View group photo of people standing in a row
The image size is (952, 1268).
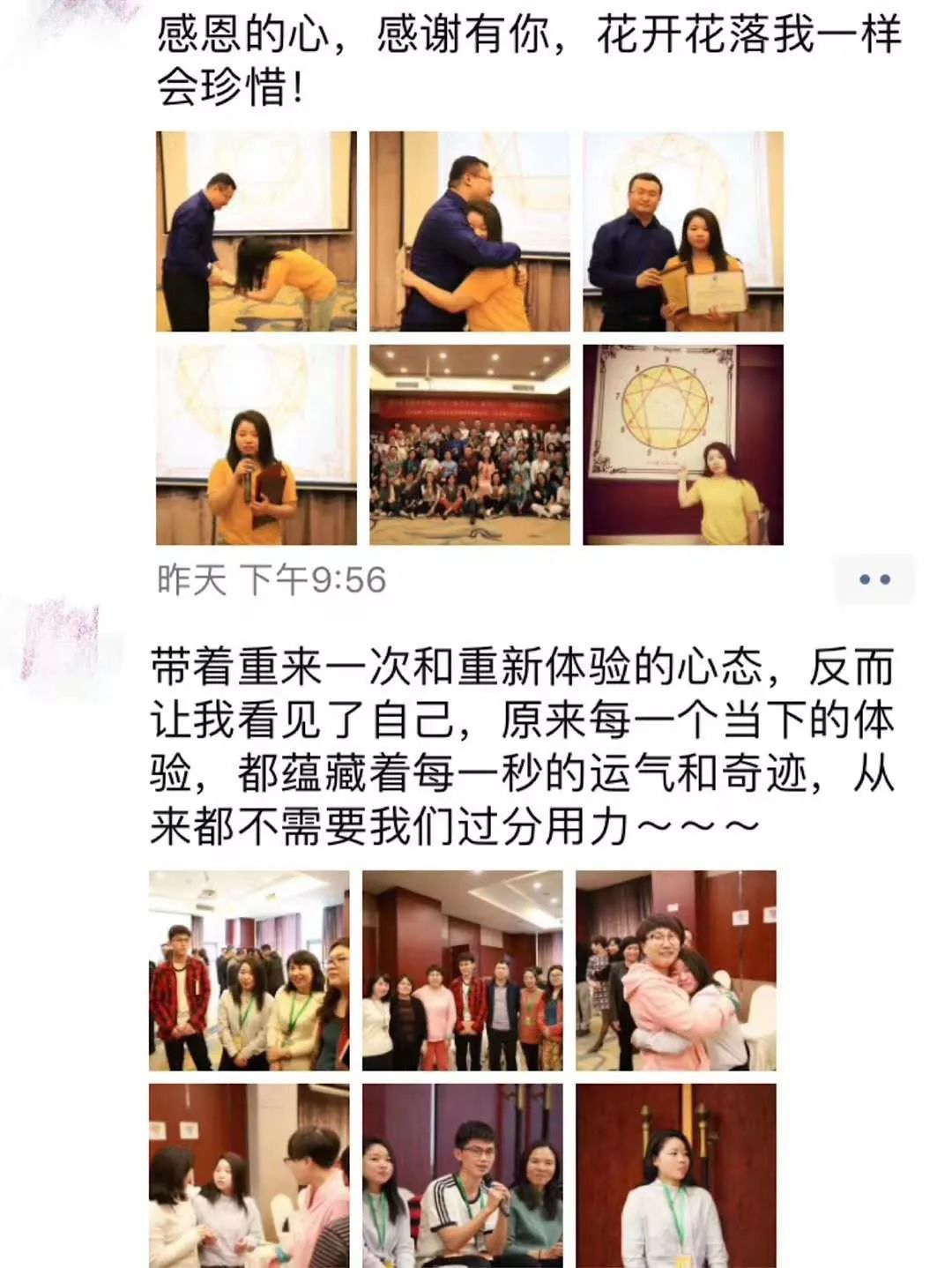[463, 970]
